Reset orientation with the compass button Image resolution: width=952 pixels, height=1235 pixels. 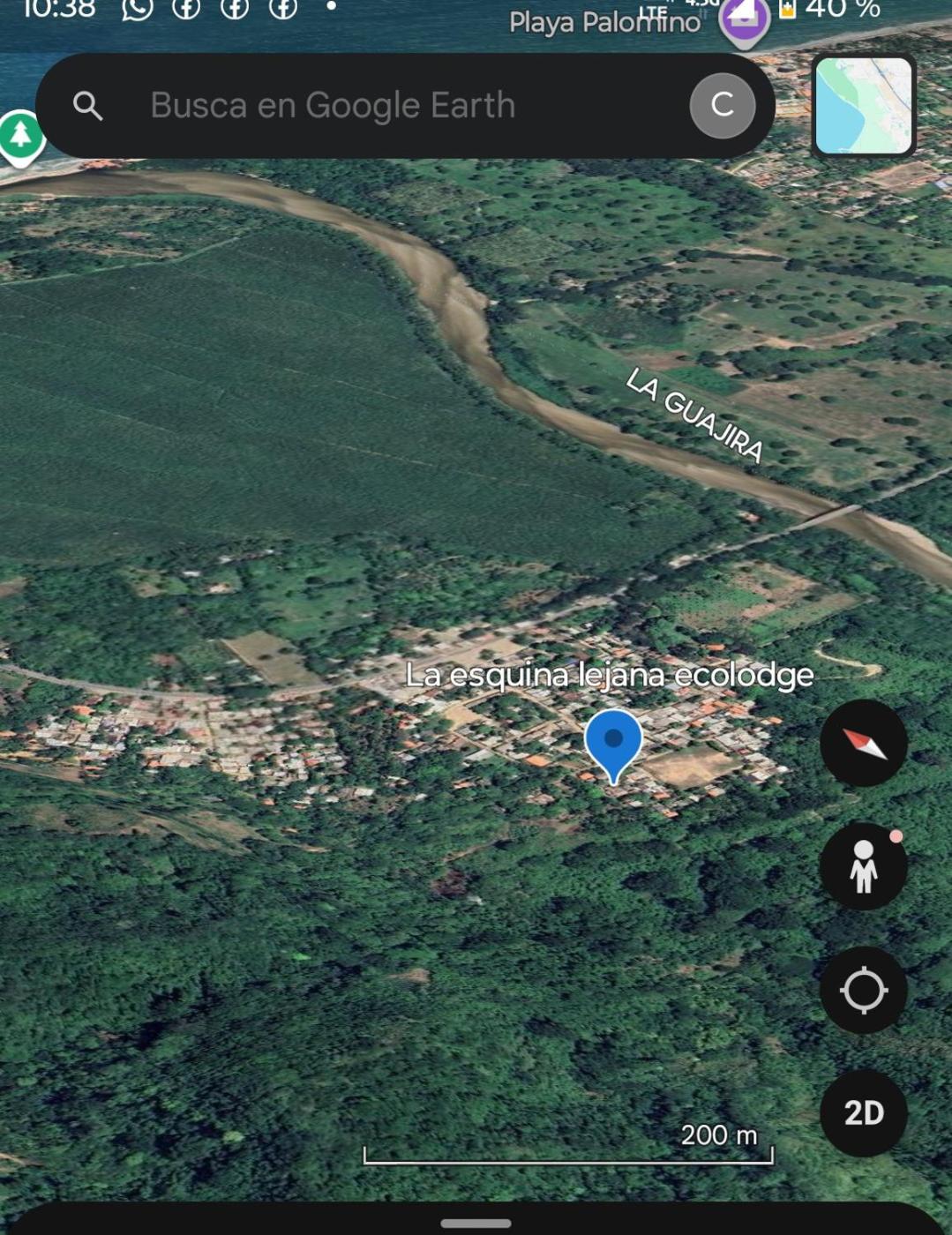(863, 744)
